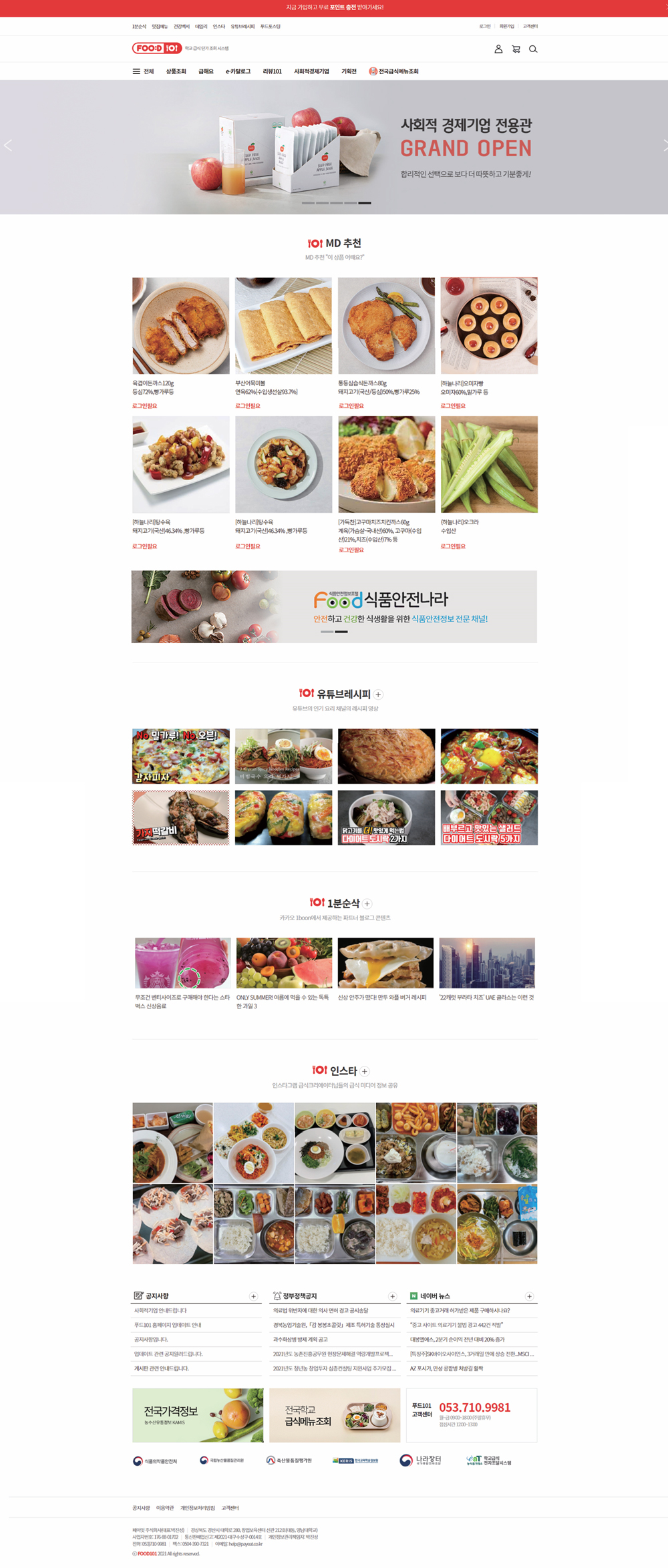Open the 육겹이돈까스120g product card
Screen dimensions: 668x1568
[x=180, y=326]
